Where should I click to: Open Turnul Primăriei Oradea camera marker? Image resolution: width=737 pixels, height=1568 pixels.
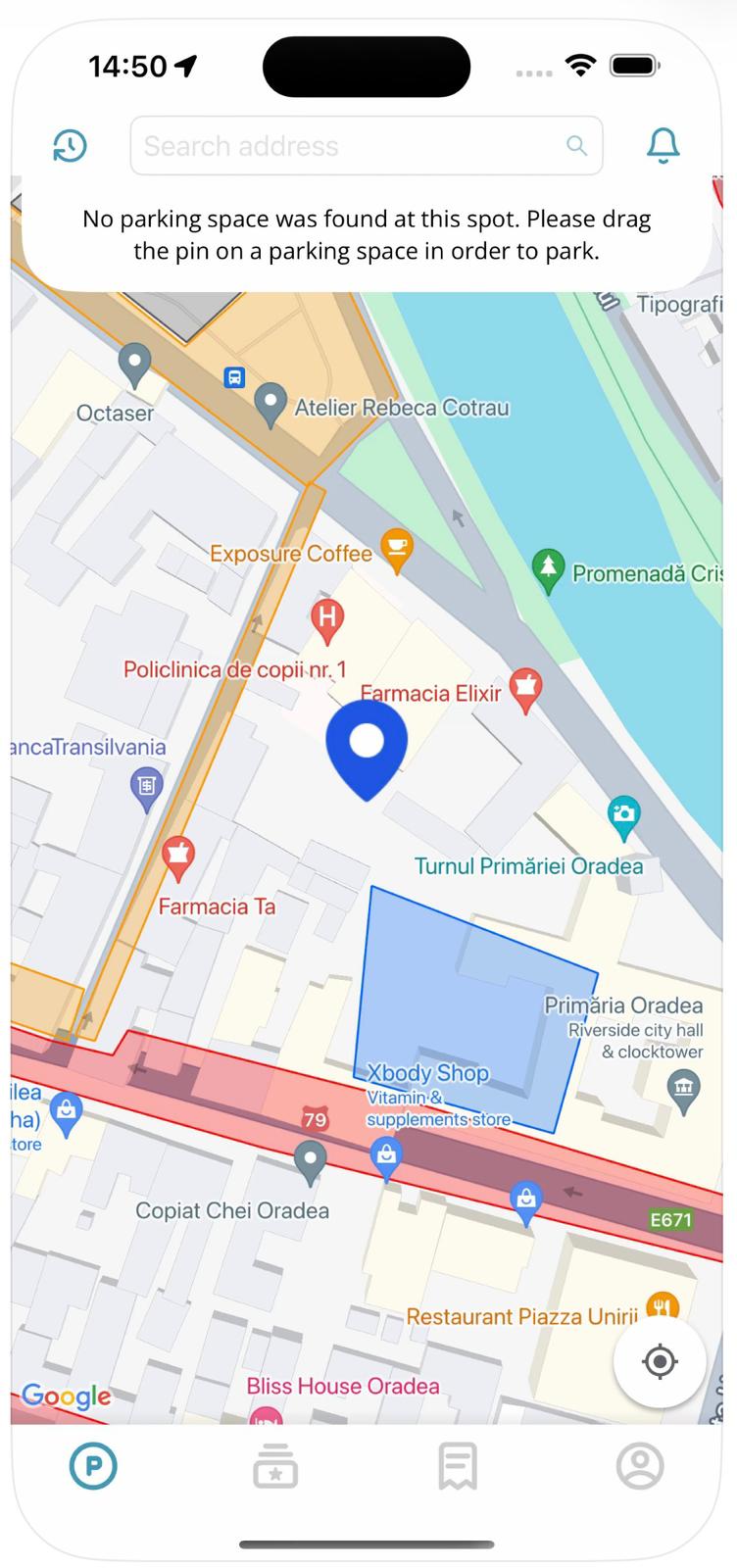pos(623,816)
